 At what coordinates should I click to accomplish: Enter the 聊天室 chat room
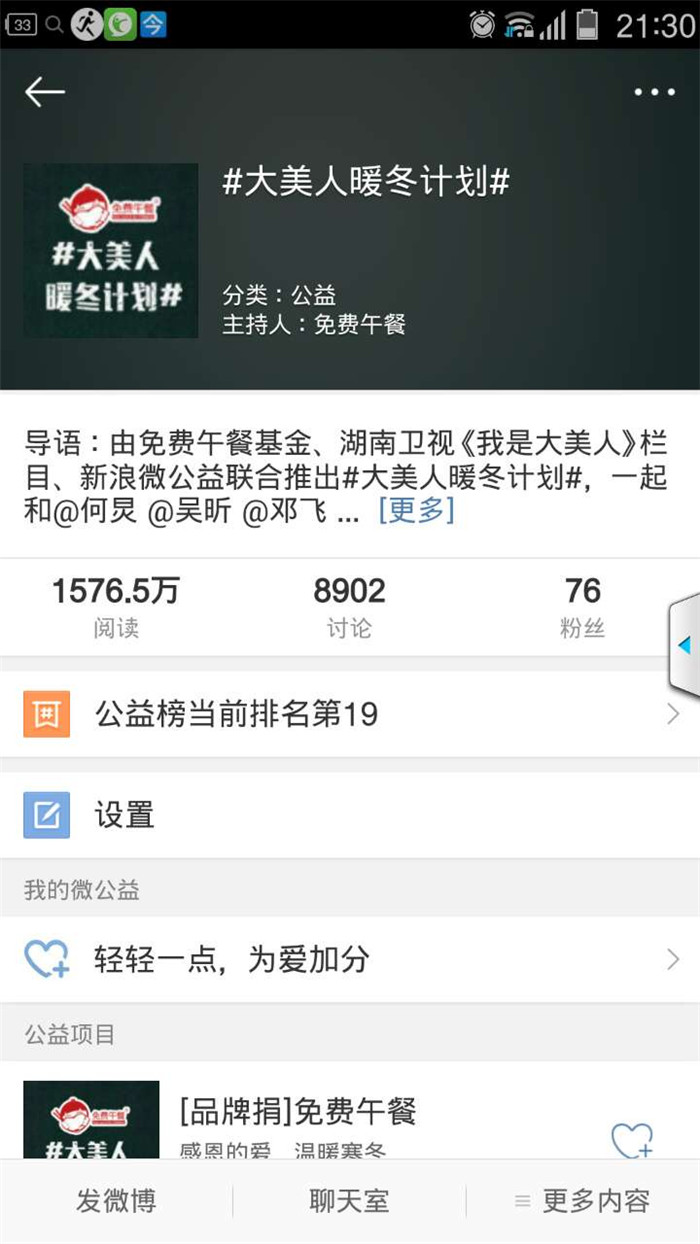point(349,1201)
